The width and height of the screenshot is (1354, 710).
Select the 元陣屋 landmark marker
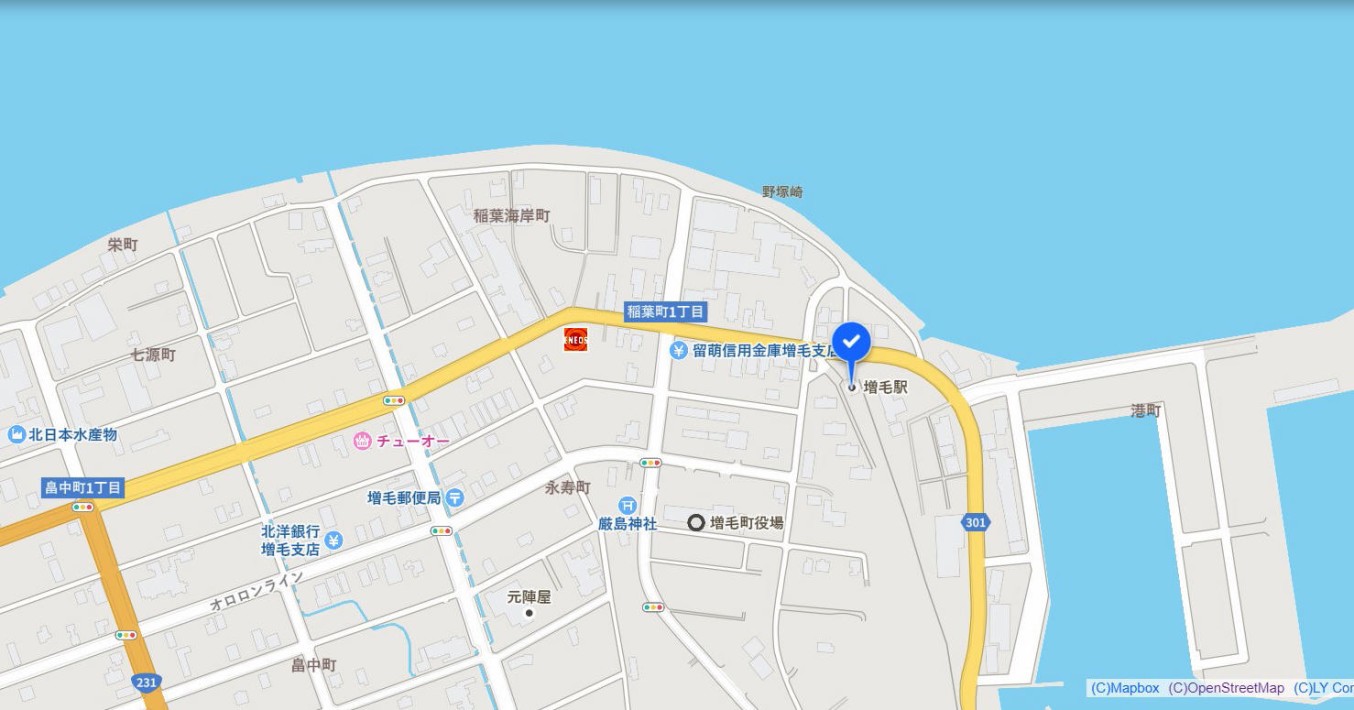click(530, 612)
